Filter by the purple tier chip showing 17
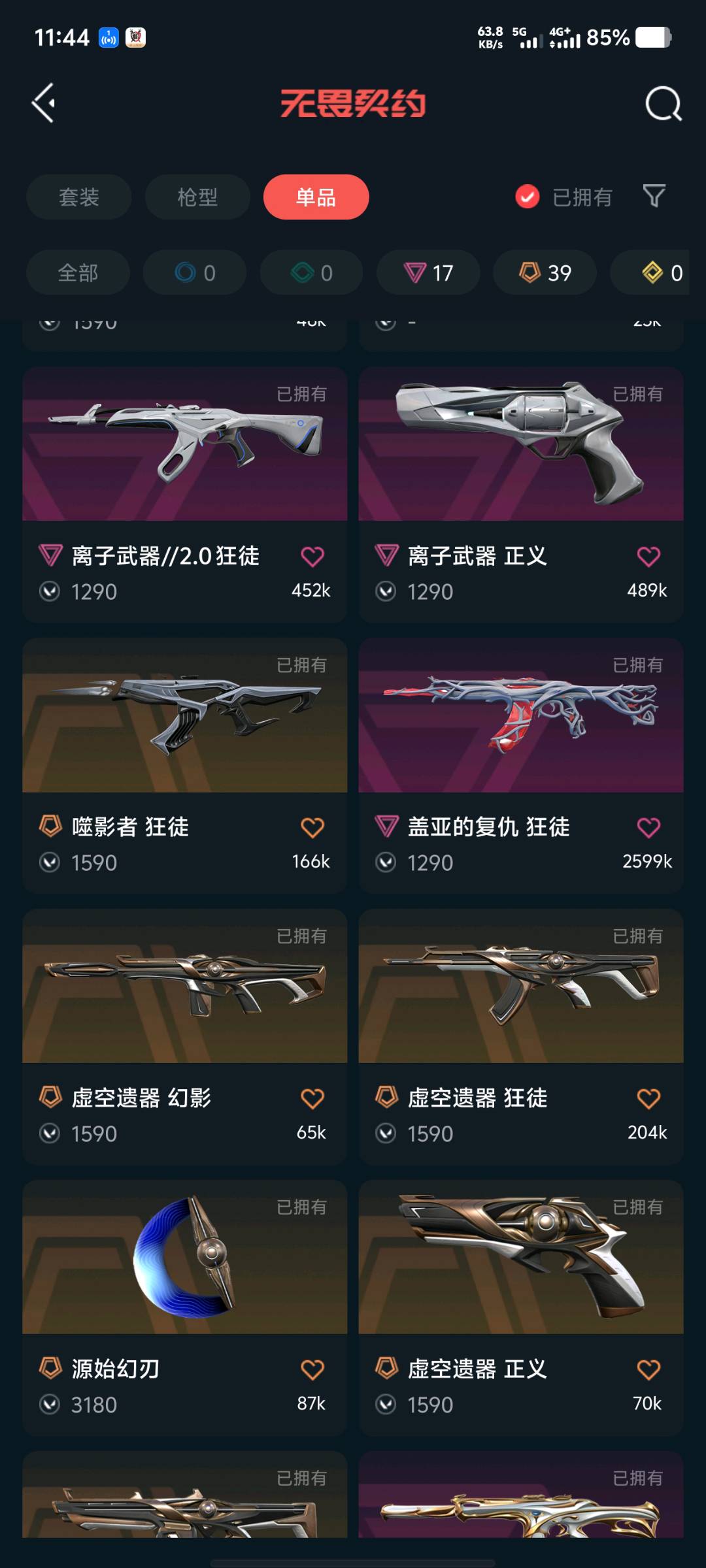706x1568 pixels. click(x=428, y=272)
